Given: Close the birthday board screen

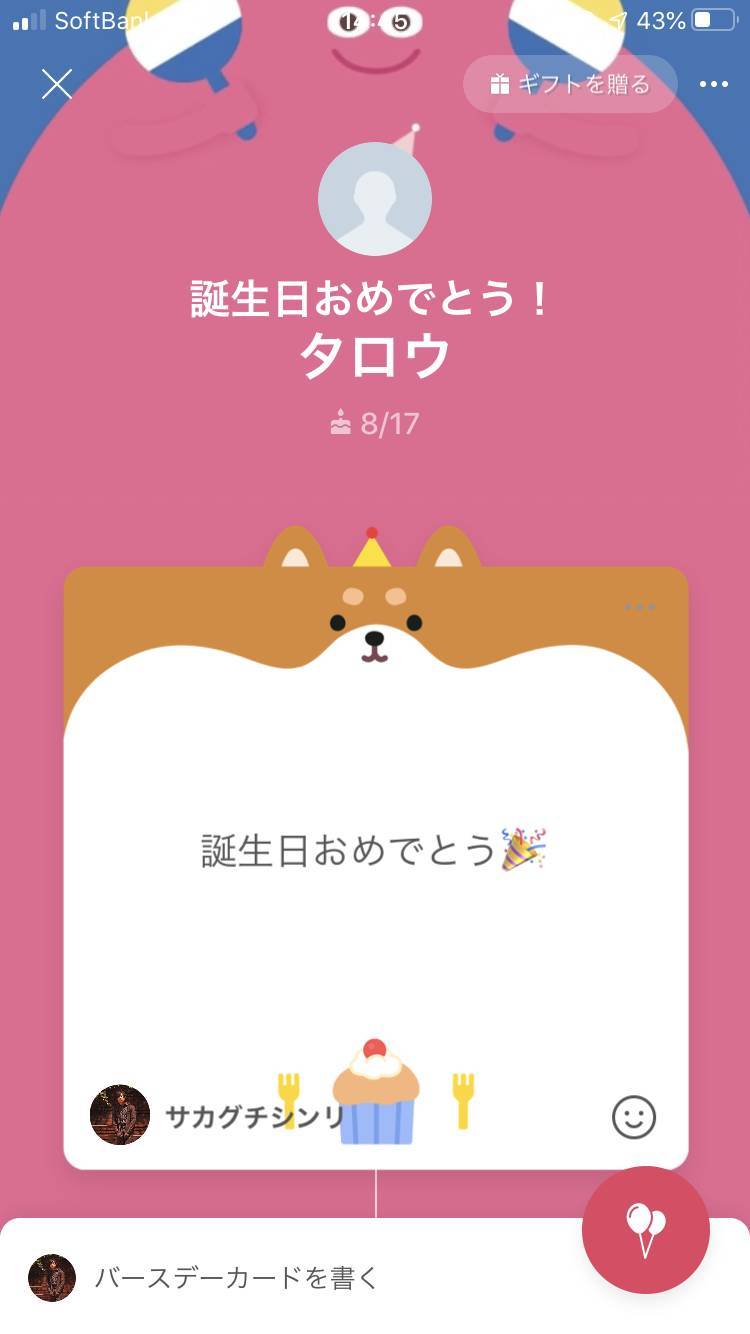Looking at the screenshot, I should 57,84.
